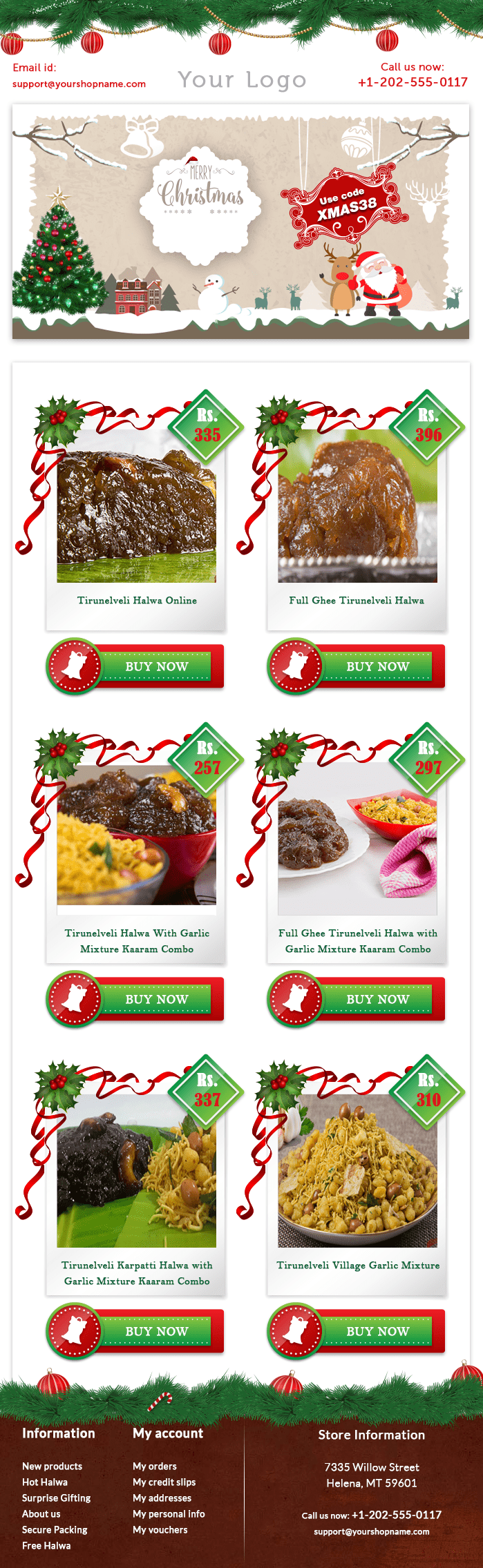
Task: Visit the About us page
Action: pyautogui.click(x=41, y=1513)
